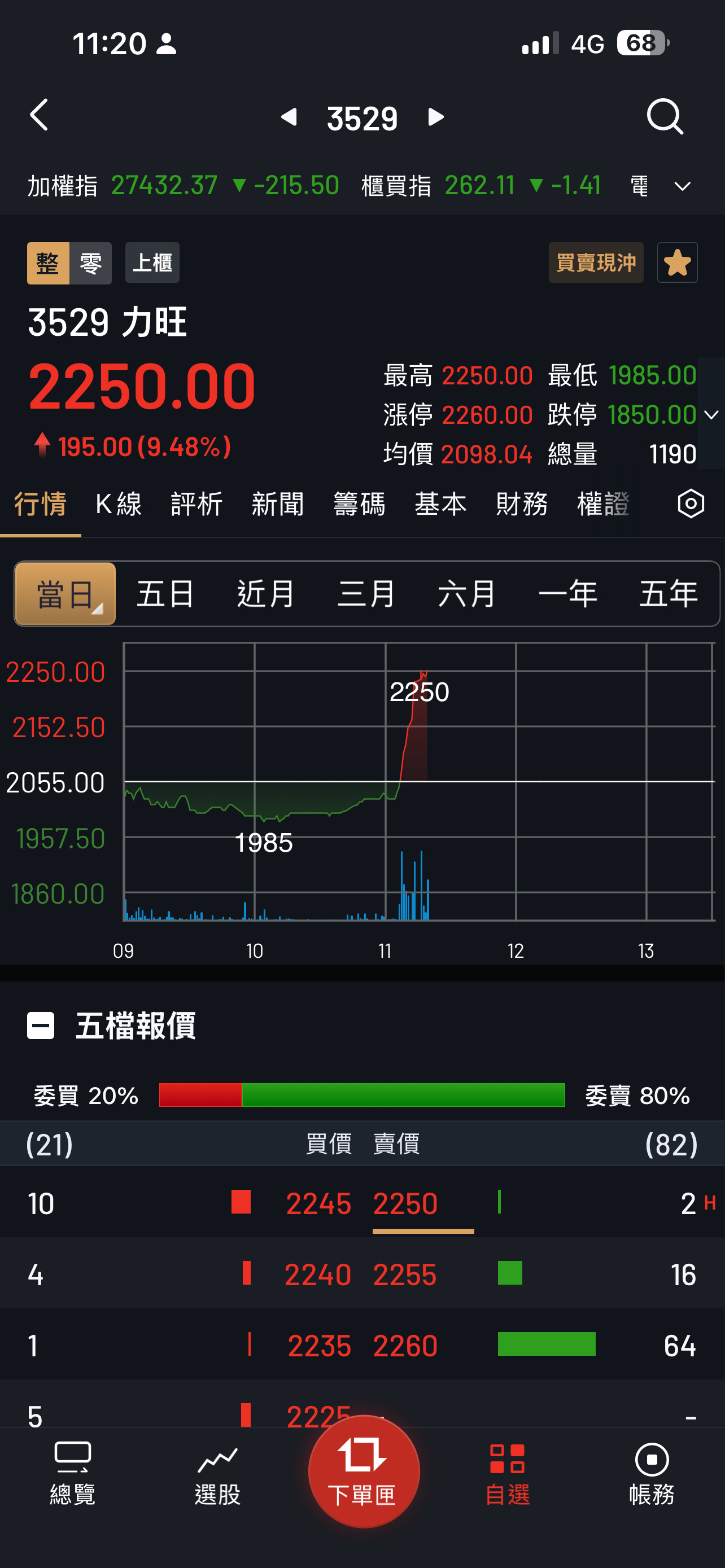Screen dimensions: 725x1568
Task: Open stock search magnifier
Action: 664,116
